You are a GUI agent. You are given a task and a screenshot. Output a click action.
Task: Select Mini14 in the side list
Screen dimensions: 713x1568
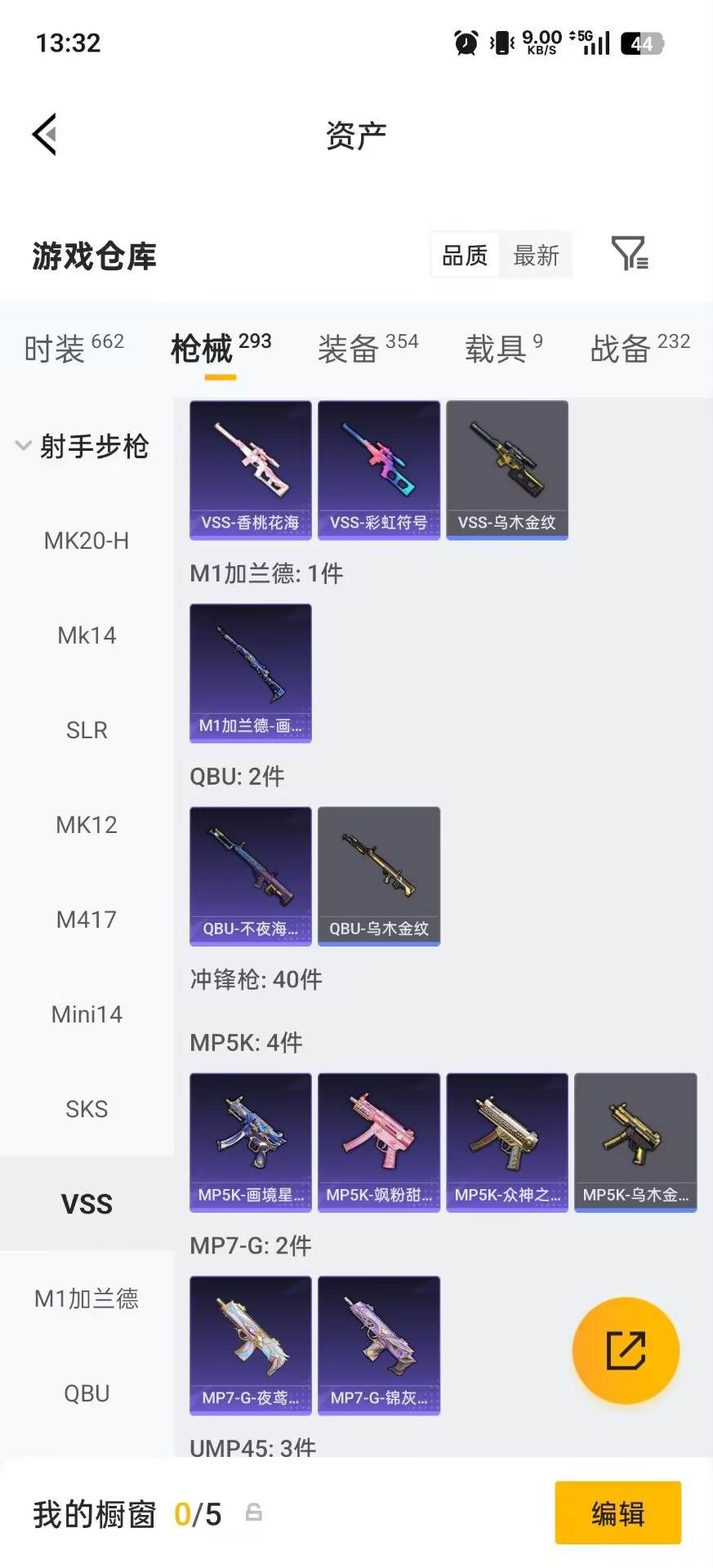point(87,1014)
